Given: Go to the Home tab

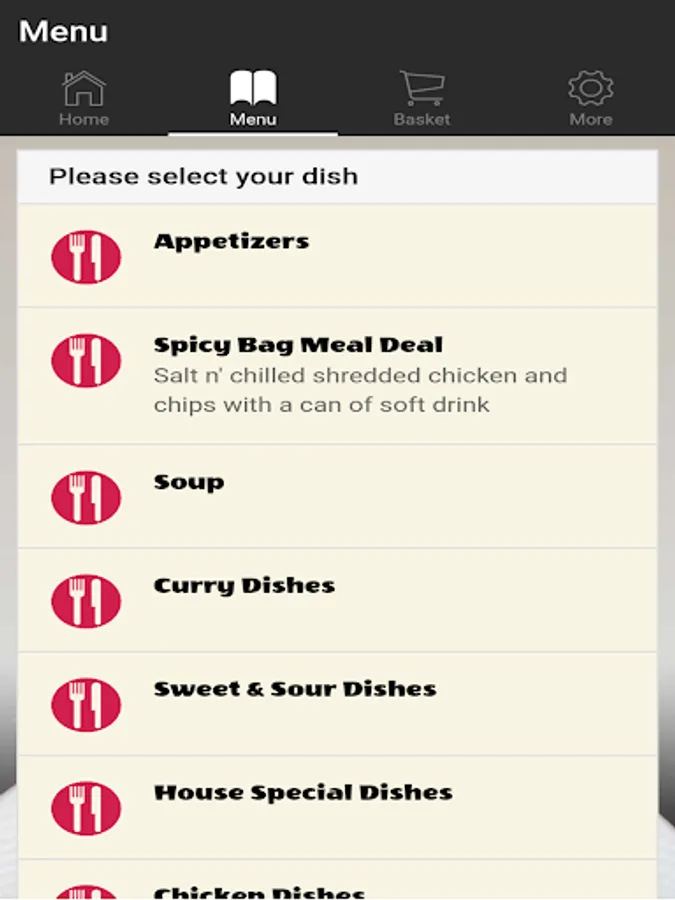Looking at the screenshot, I should point(84,98).
